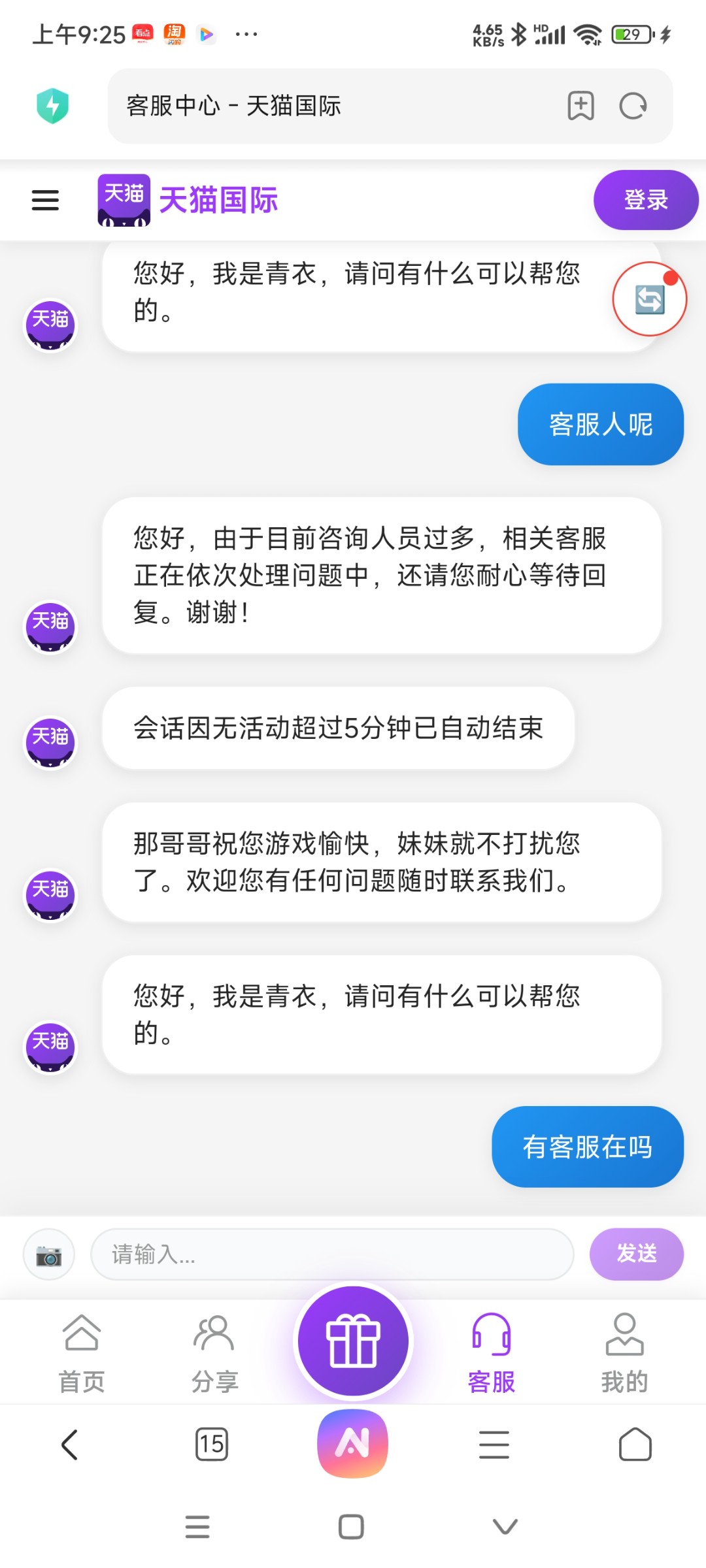This screenshot has height=1568, width=706.
Task: Tap the home icon in browser navigation
Action: [635, 1444]
